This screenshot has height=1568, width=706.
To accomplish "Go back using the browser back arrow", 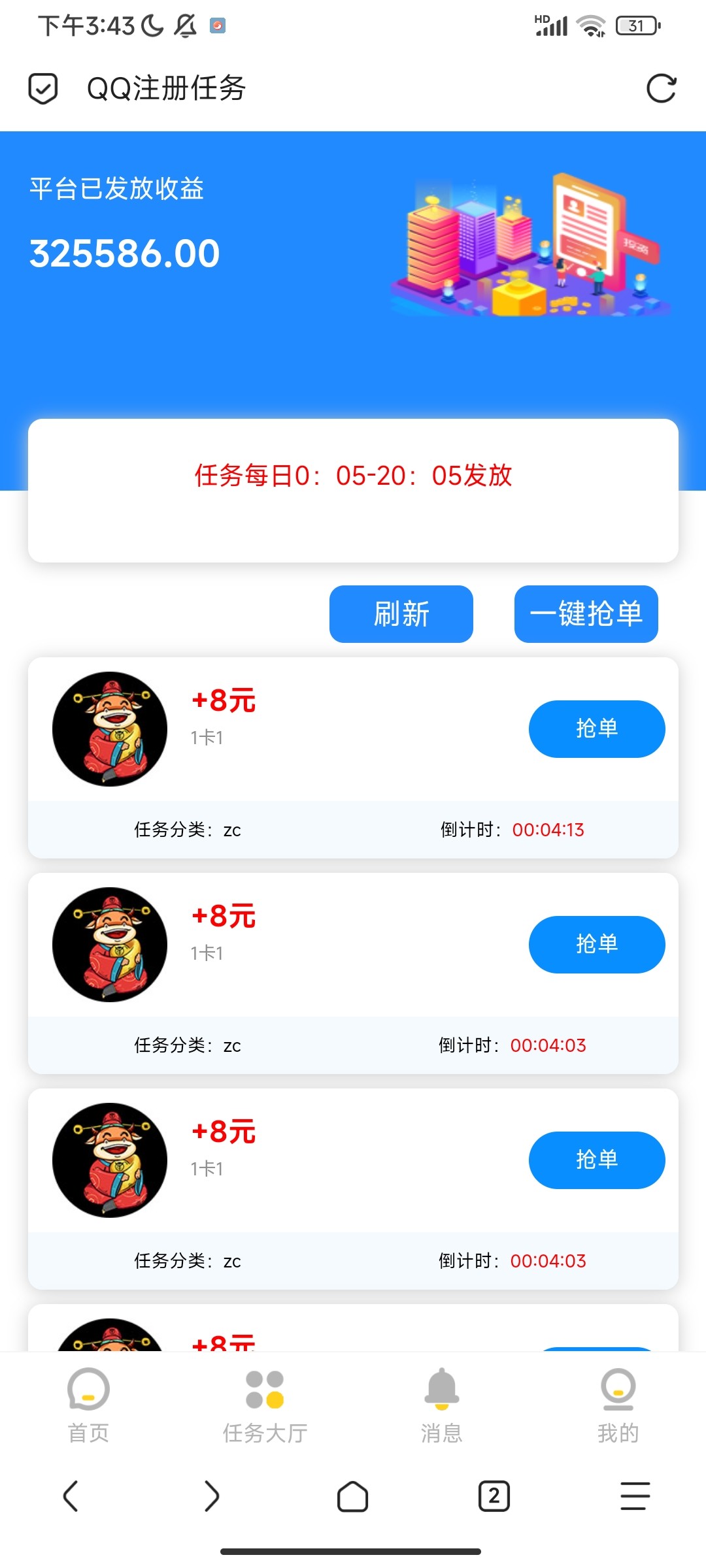I will coord(71,1496).
